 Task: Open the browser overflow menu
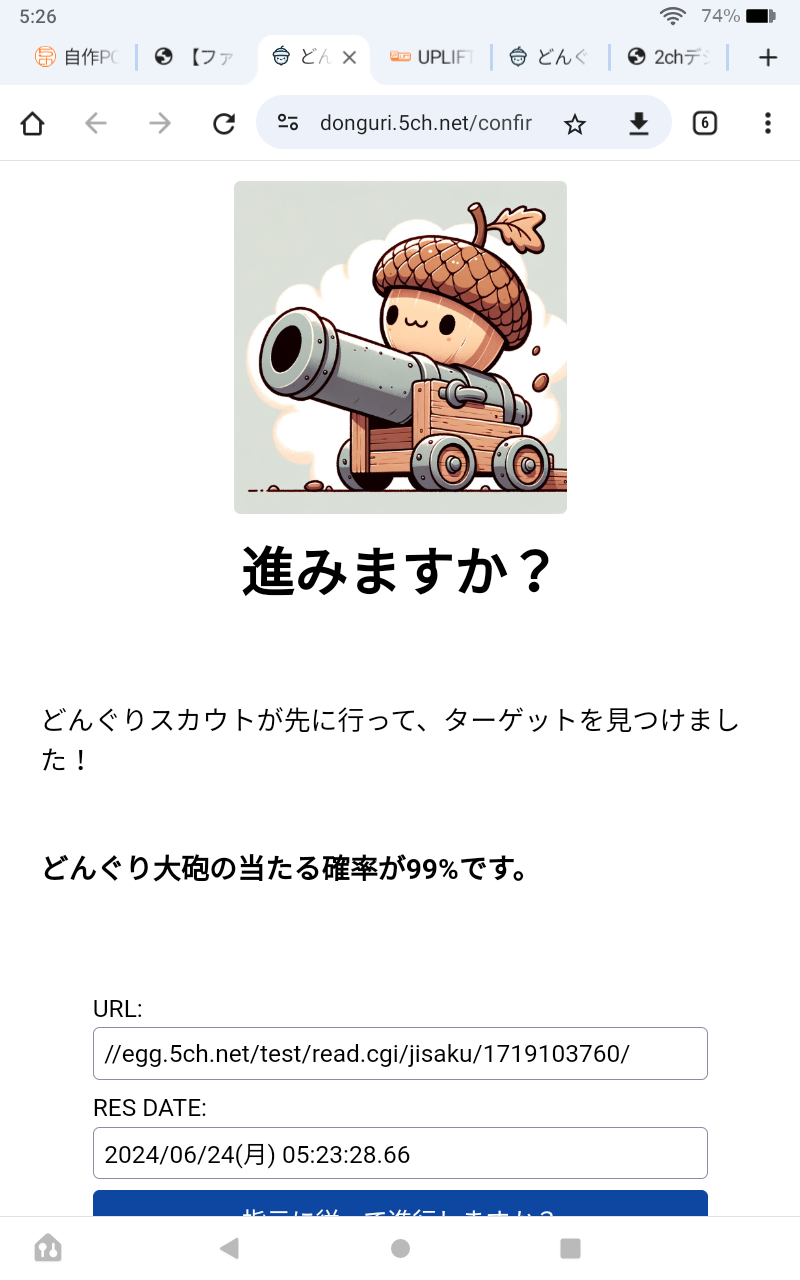tap(767, 123)
